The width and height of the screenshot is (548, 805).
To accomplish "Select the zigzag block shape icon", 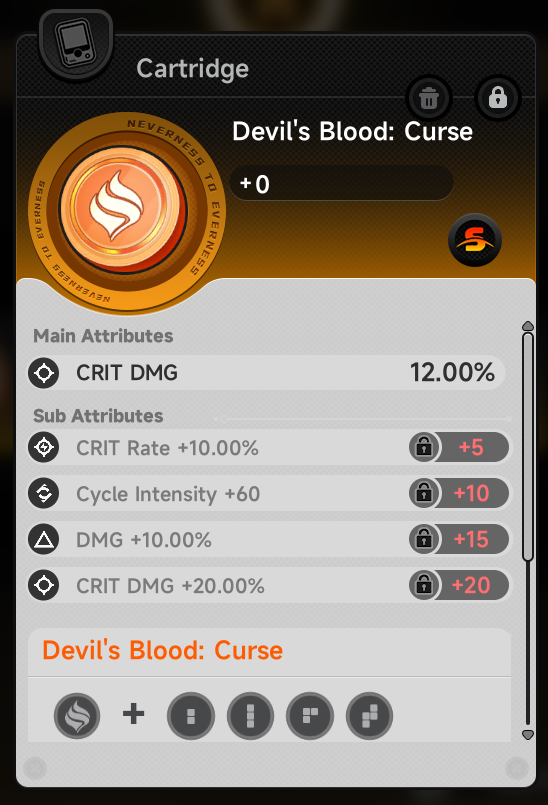I will click(370, 716).
